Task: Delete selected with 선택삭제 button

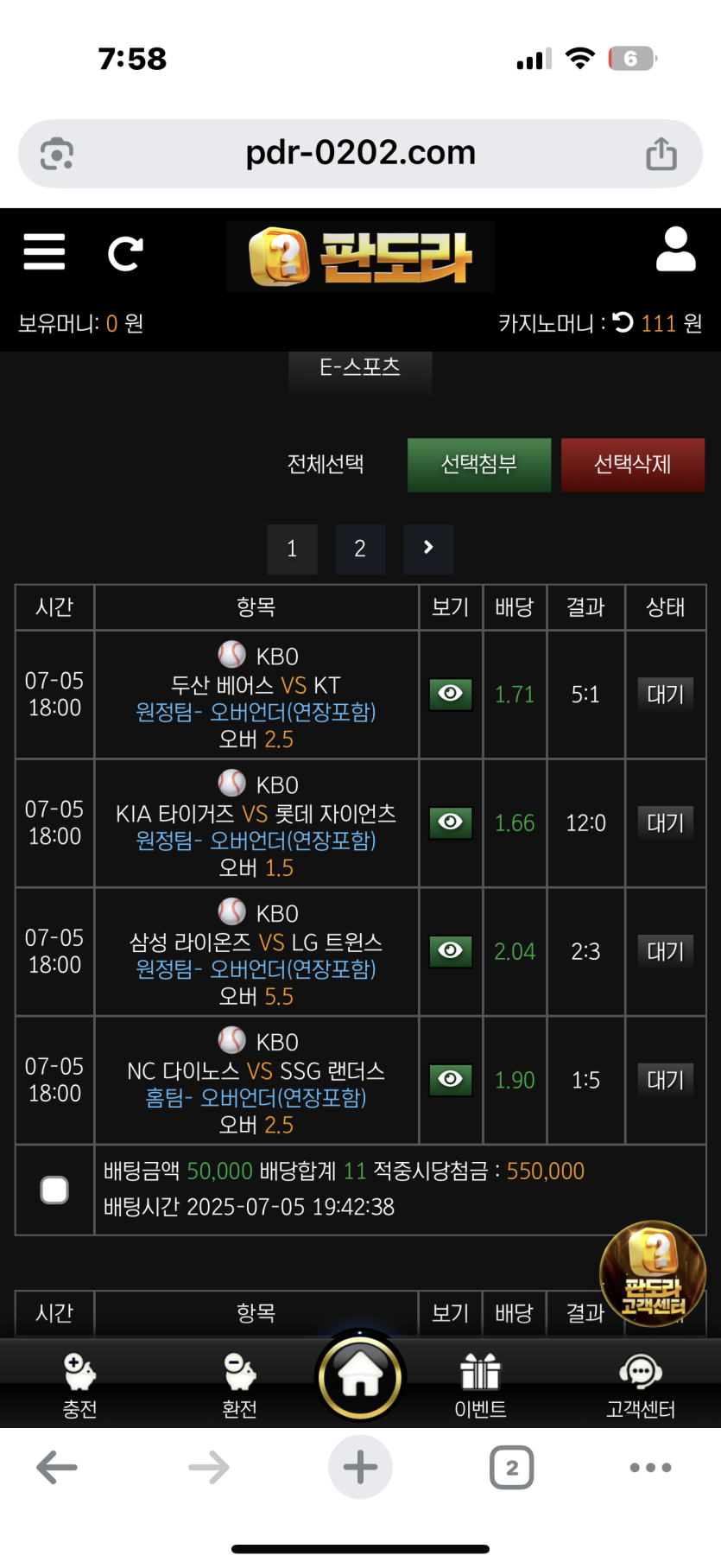Action: 632,465
